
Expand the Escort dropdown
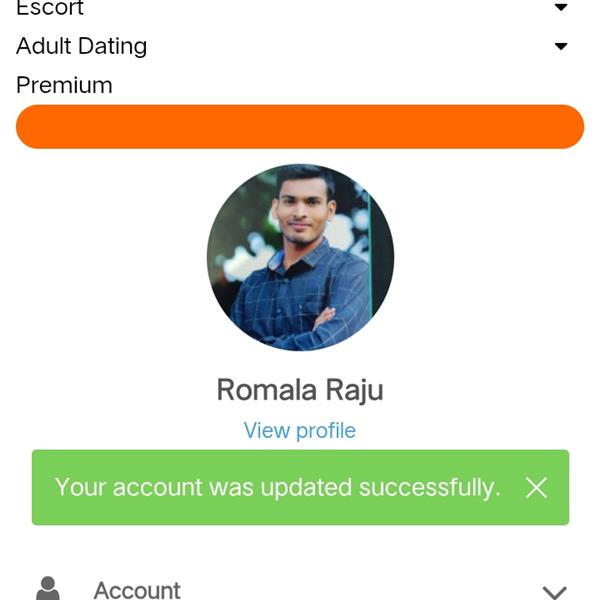point(560,8)
